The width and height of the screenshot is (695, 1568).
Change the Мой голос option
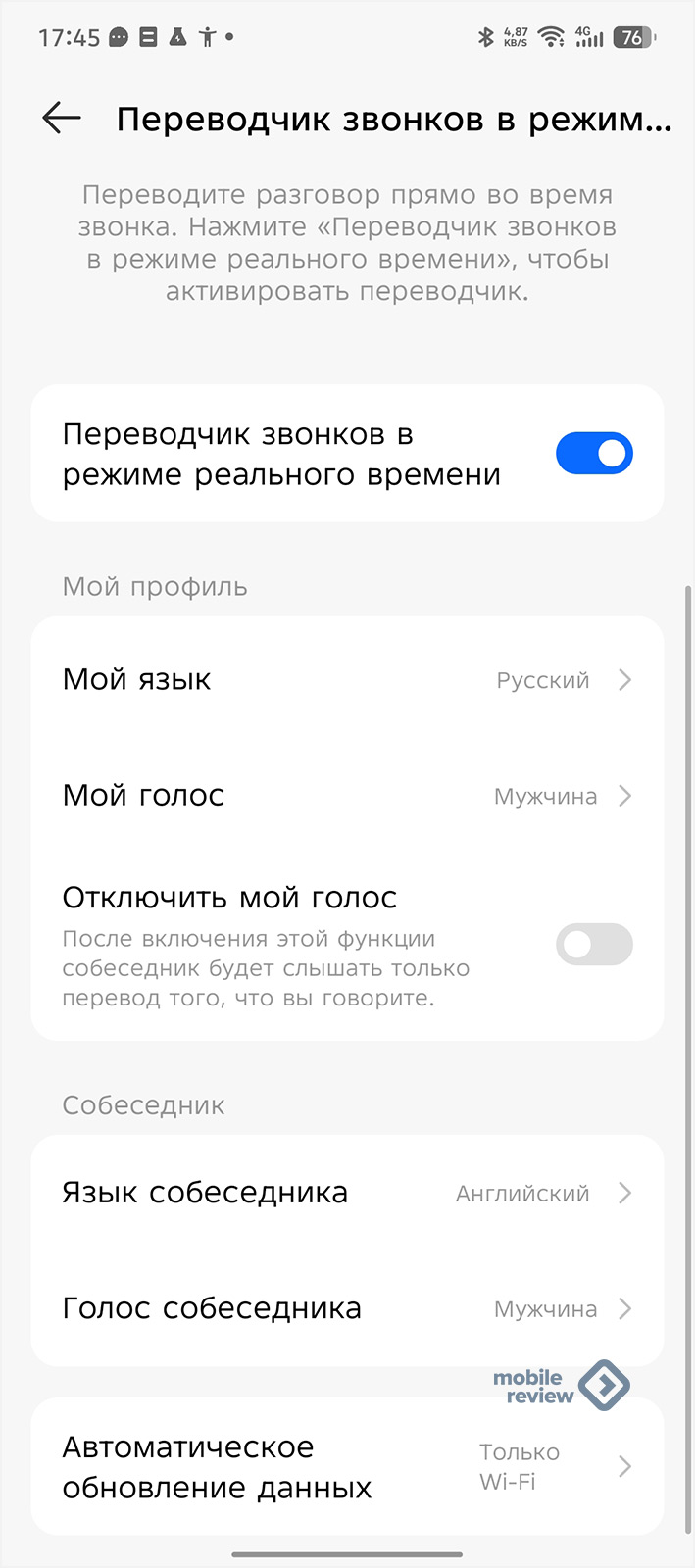click(347, 796)
